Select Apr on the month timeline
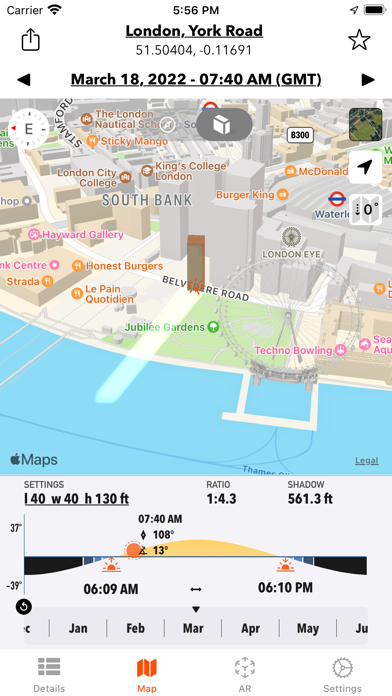 250,629
